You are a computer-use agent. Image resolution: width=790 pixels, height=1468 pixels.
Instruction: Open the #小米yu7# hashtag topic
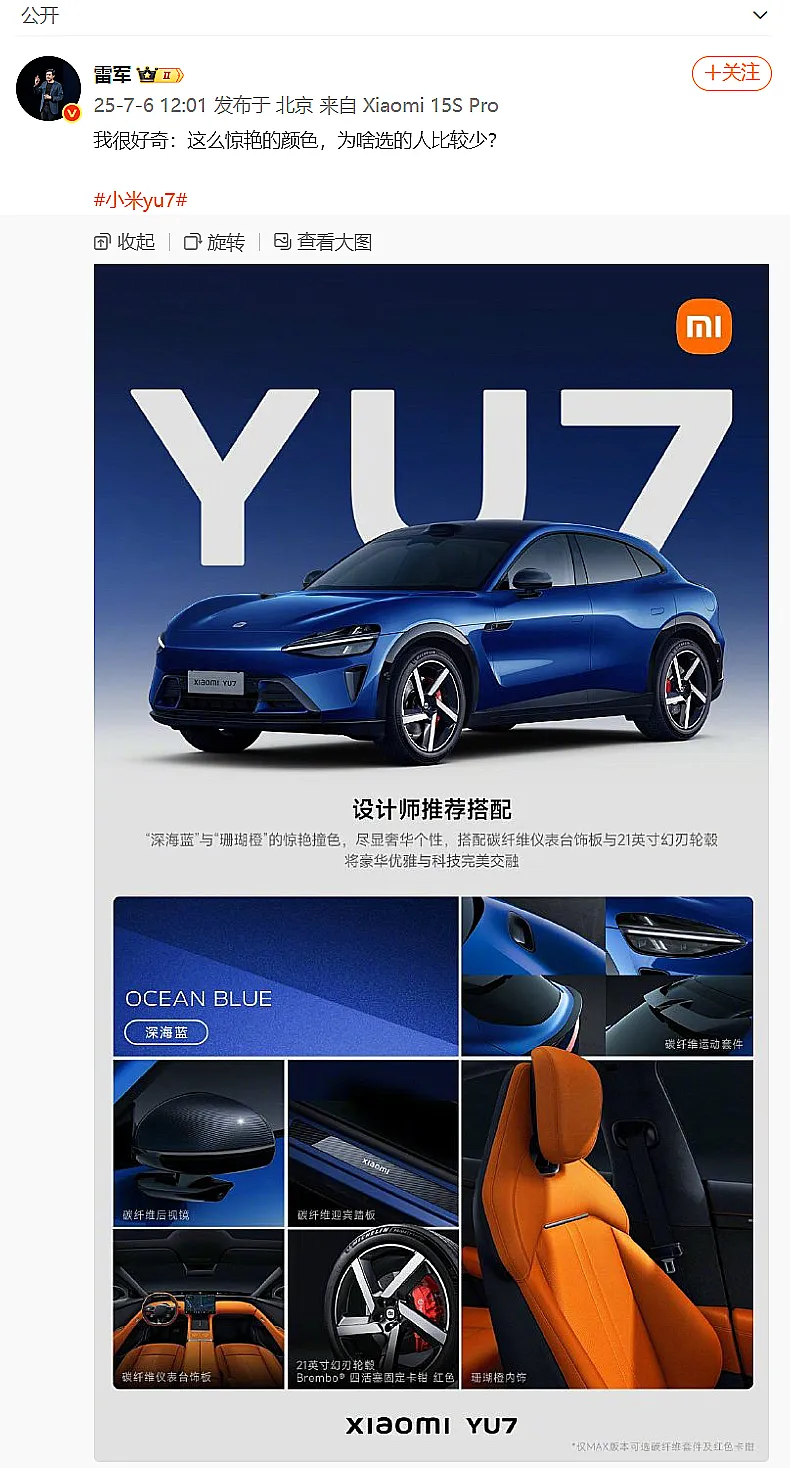click(141, 200)
